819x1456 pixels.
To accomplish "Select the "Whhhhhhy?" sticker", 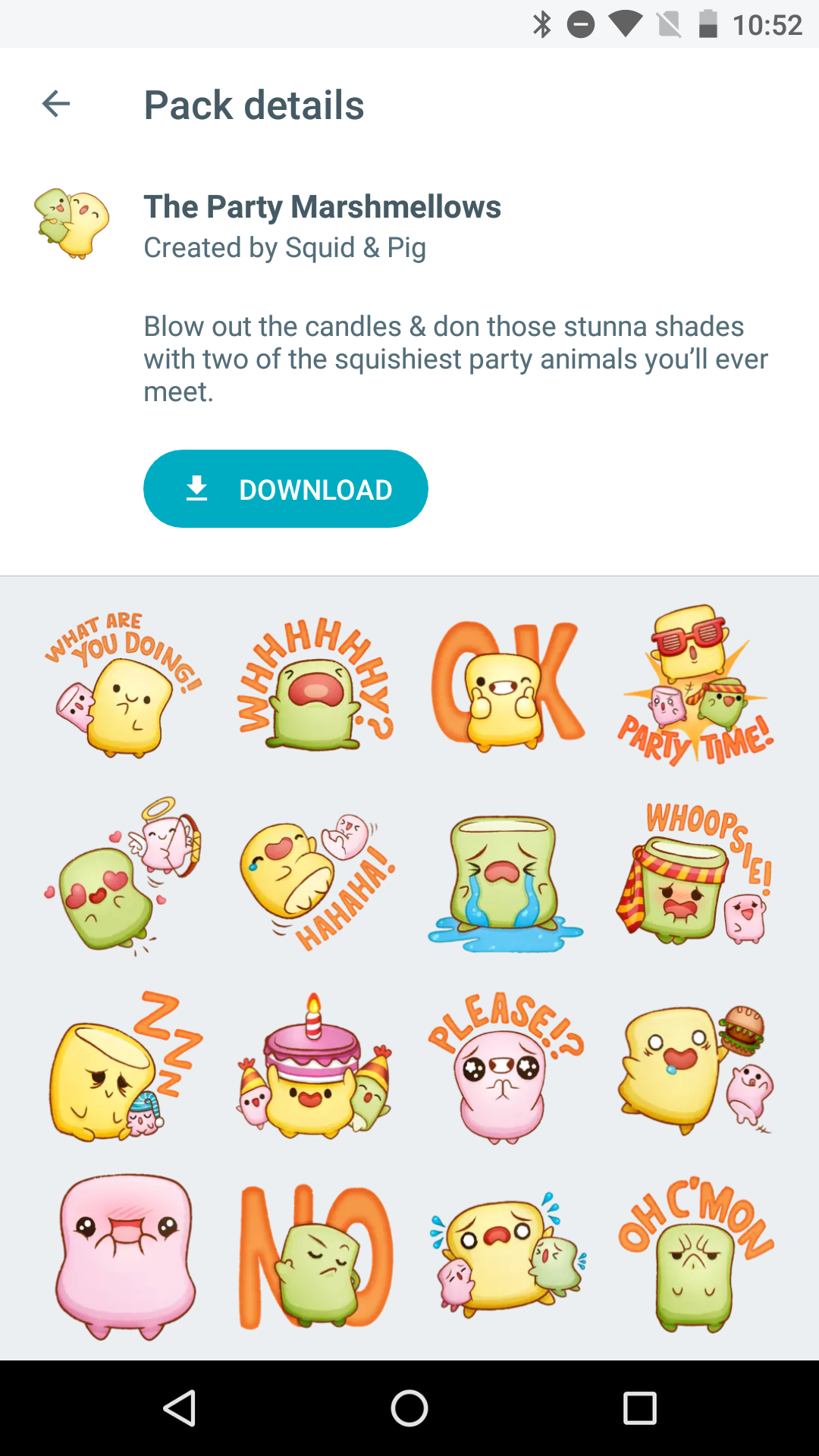I will (x=314, y=684).
